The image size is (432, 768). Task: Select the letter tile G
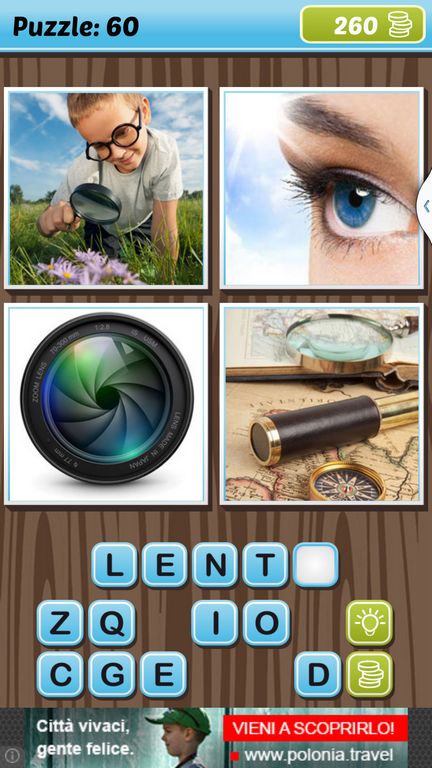coord(112,674)
